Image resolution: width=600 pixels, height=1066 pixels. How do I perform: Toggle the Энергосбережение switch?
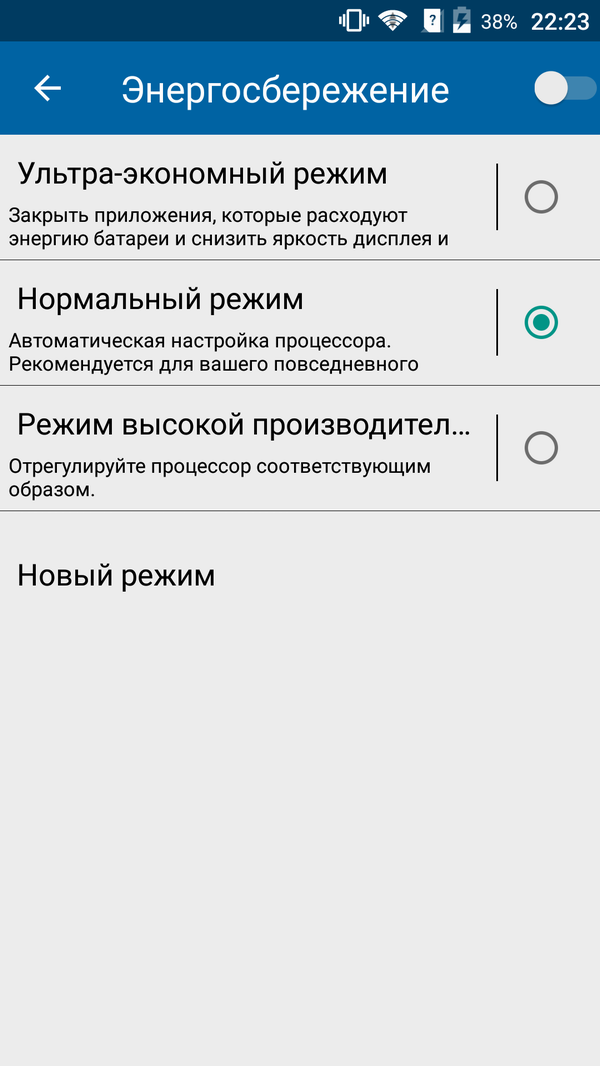pyautogui.click(x=563, y=89)
